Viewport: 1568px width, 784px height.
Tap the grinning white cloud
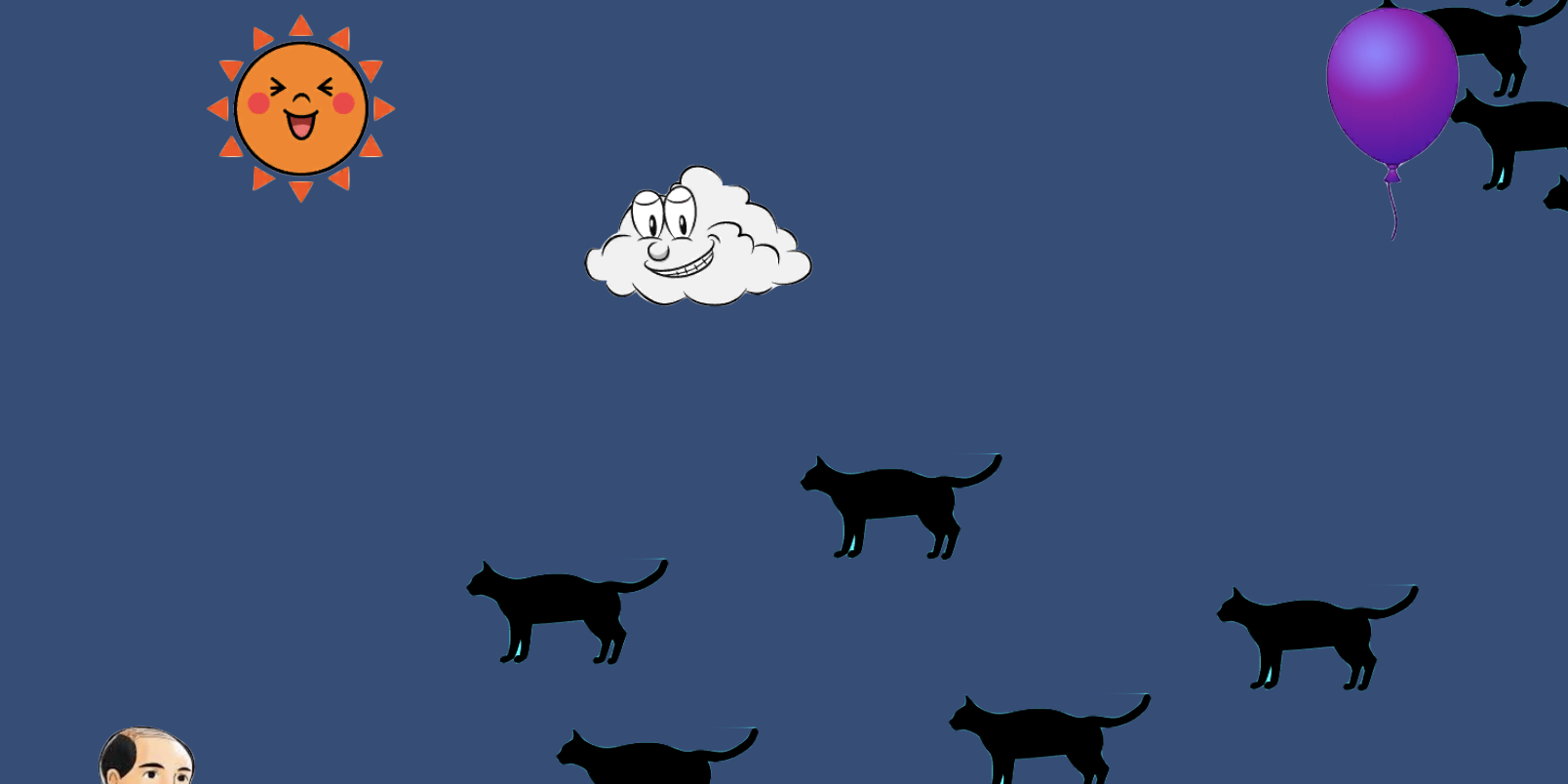[x=696, y=239]
